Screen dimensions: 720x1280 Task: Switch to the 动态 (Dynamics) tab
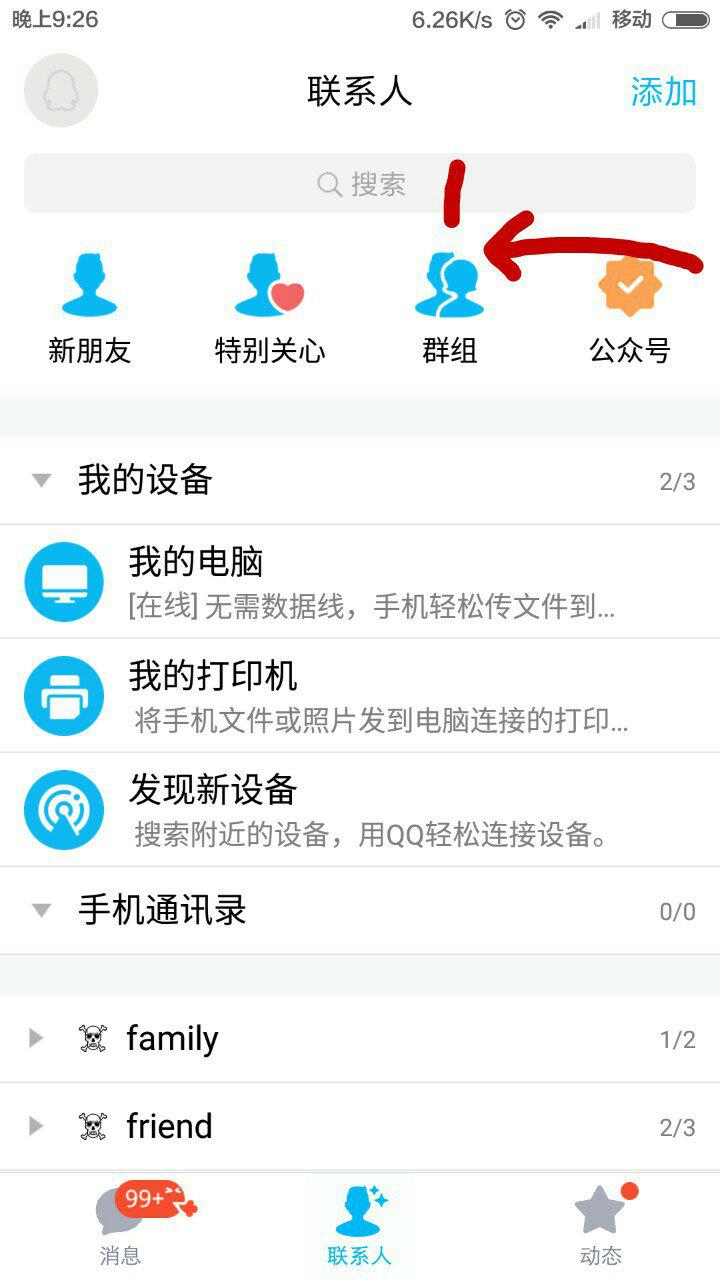[x=598, y=1225]
